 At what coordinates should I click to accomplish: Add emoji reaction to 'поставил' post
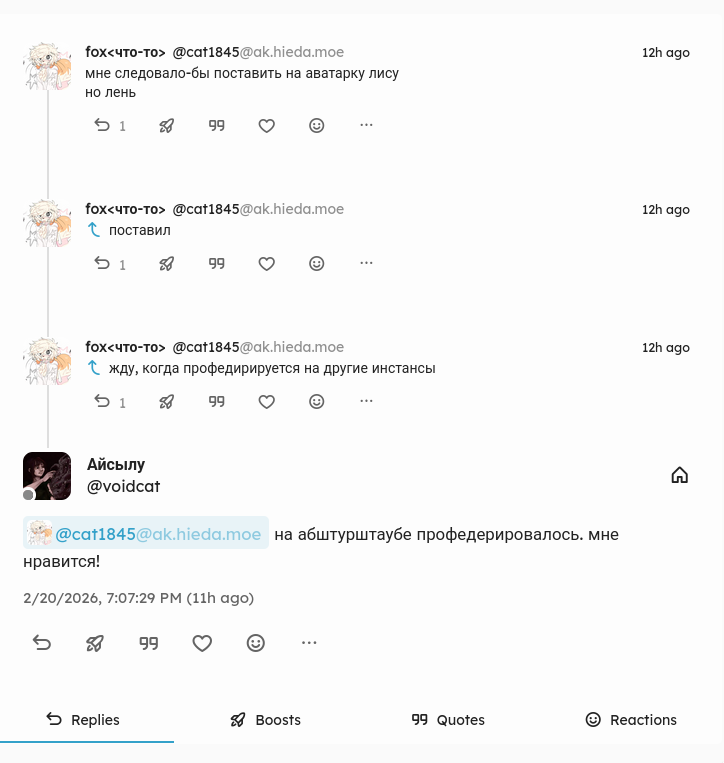(316, 264)
